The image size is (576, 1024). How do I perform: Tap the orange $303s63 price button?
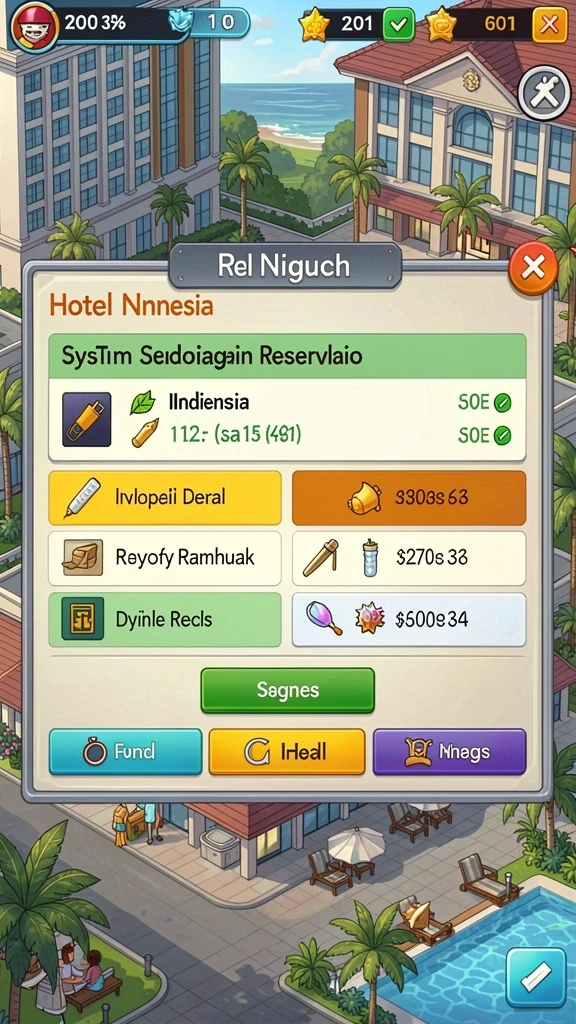tap(409, 498)
